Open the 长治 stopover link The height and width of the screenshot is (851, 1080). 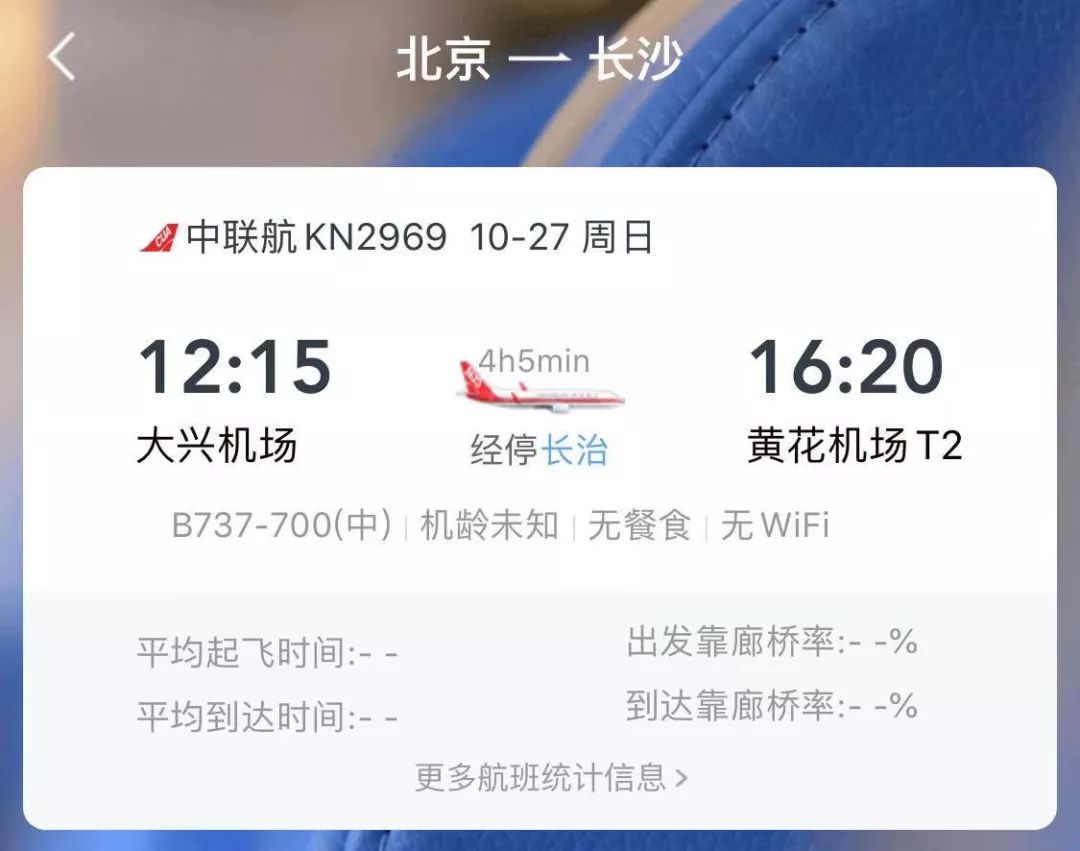[575, 450]
